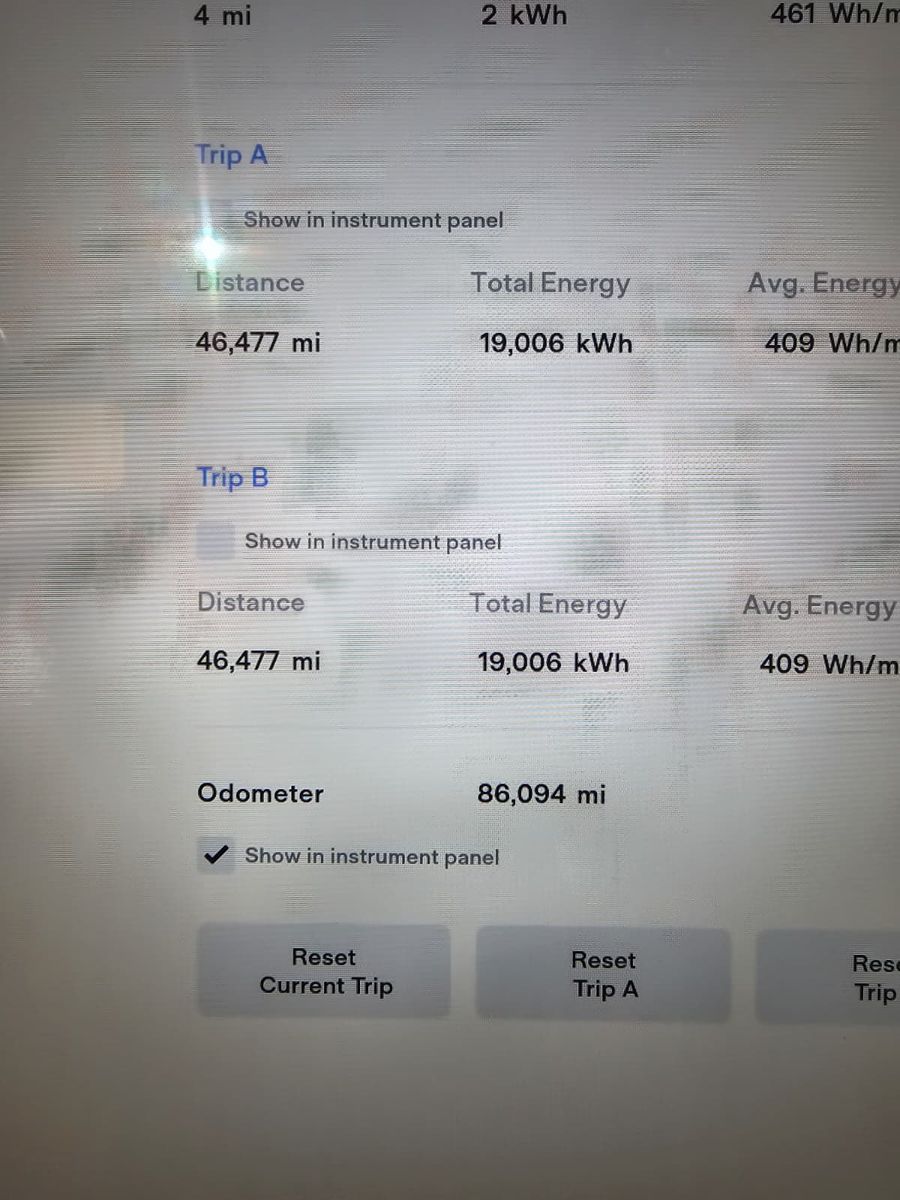Viewport: 900px width, 1200px height.
Task: Tap the Reset Current Trip button
Action: click(325, 972)
